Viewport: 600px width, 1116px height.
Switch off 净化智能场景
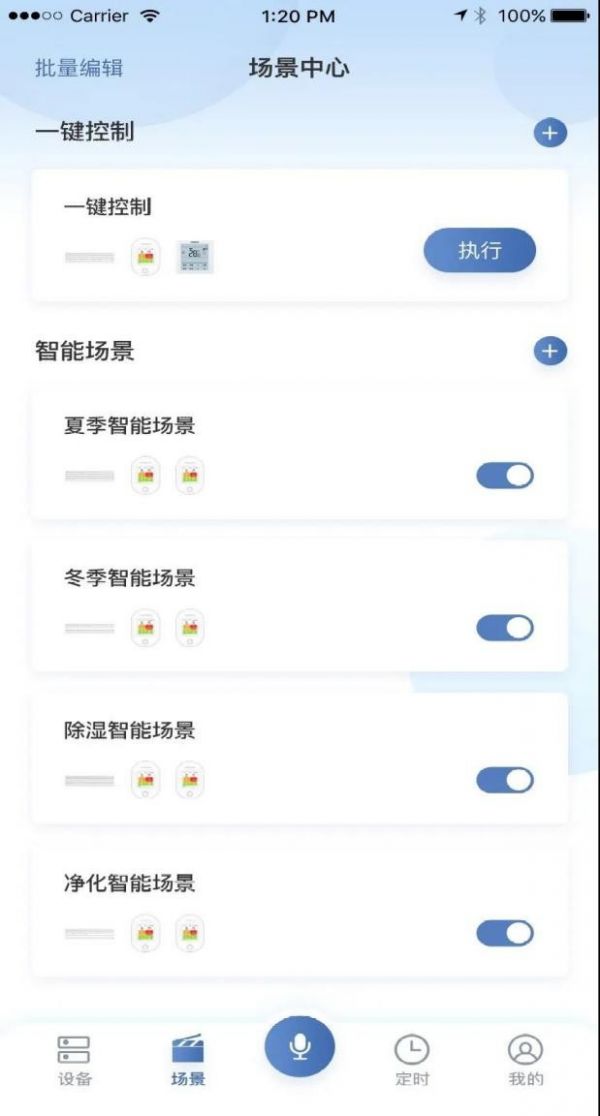[x=505, y=933]
